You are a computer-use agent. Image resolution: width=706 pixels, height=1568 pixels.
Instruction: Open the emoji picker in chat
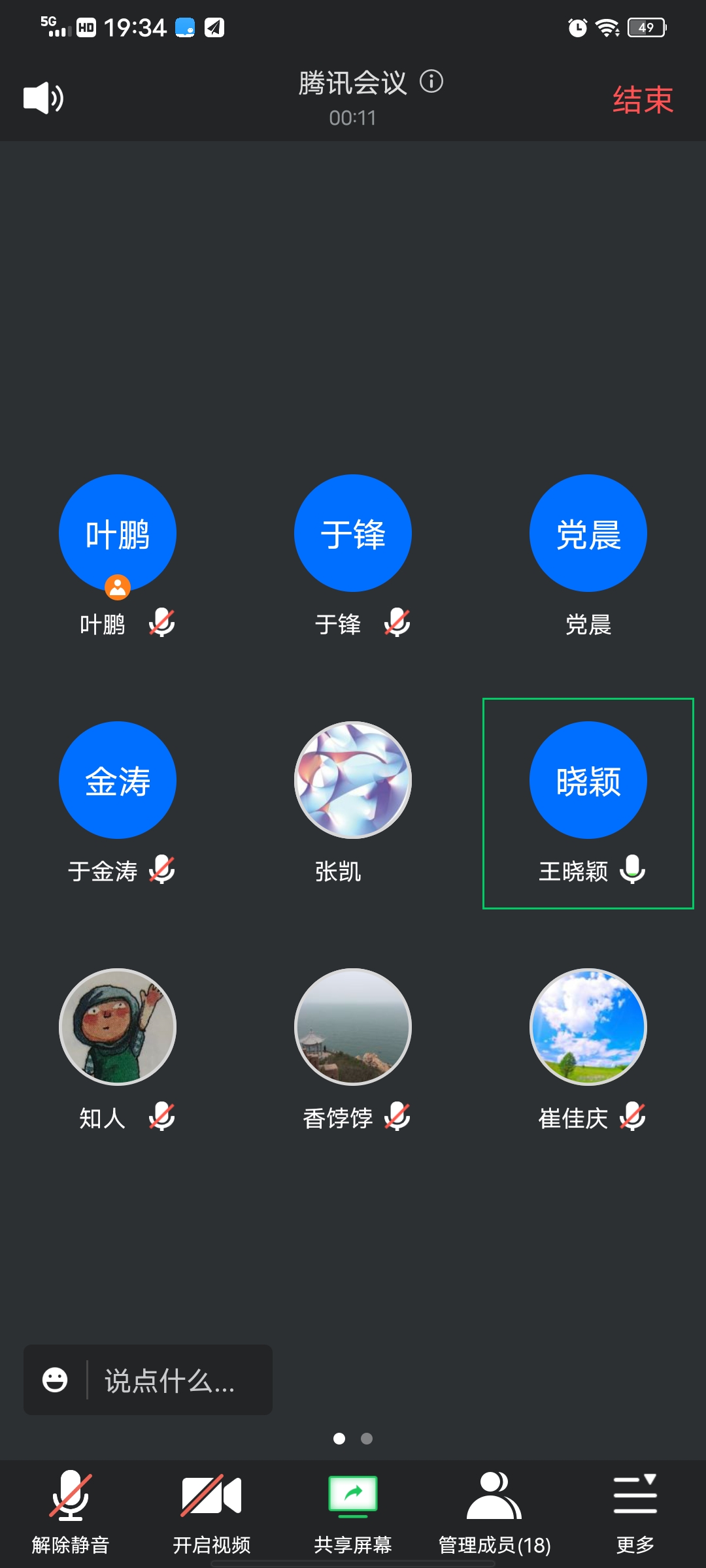[x=55, y=1380]
